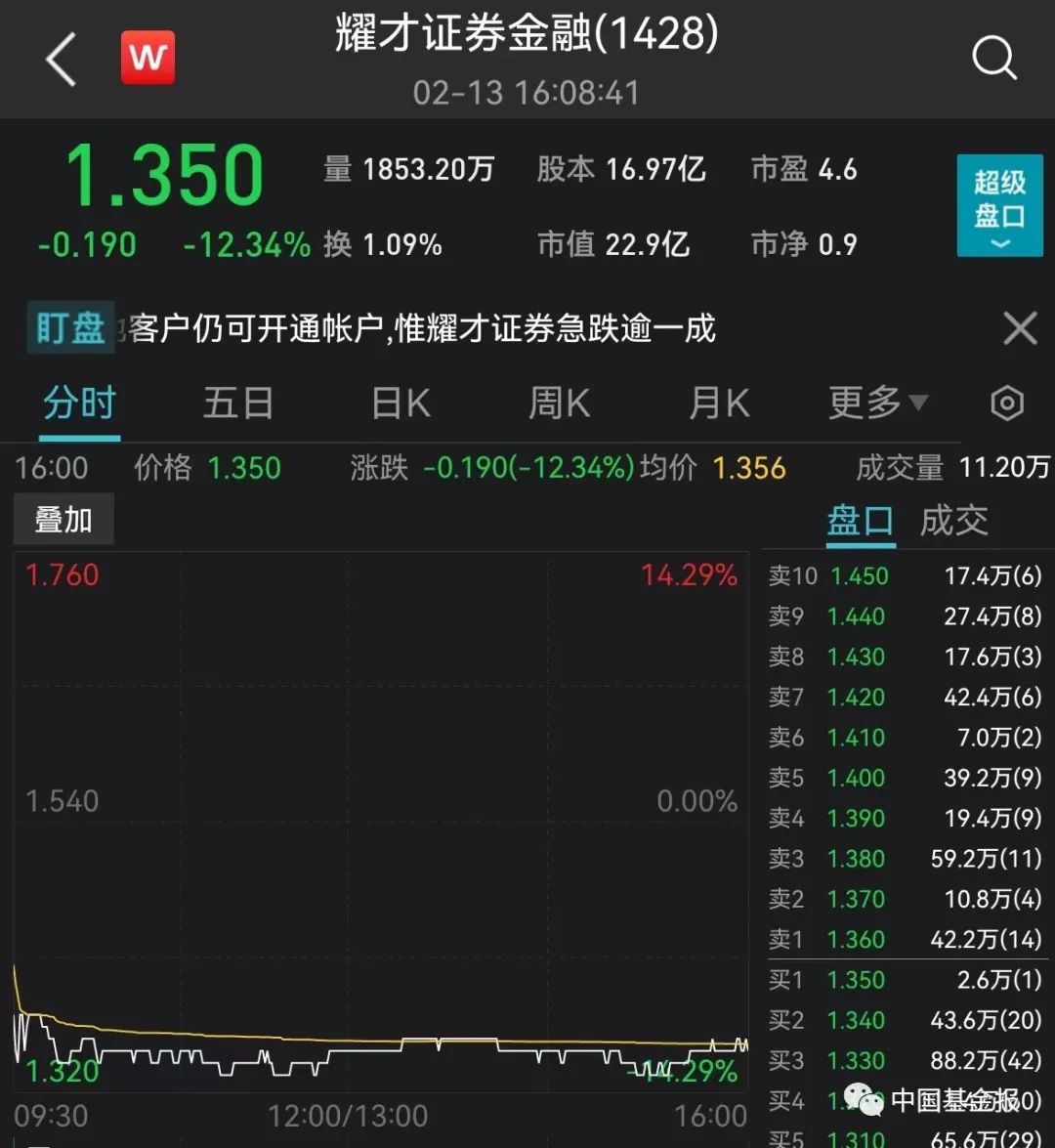Tap the red W icon

[148, 58]
